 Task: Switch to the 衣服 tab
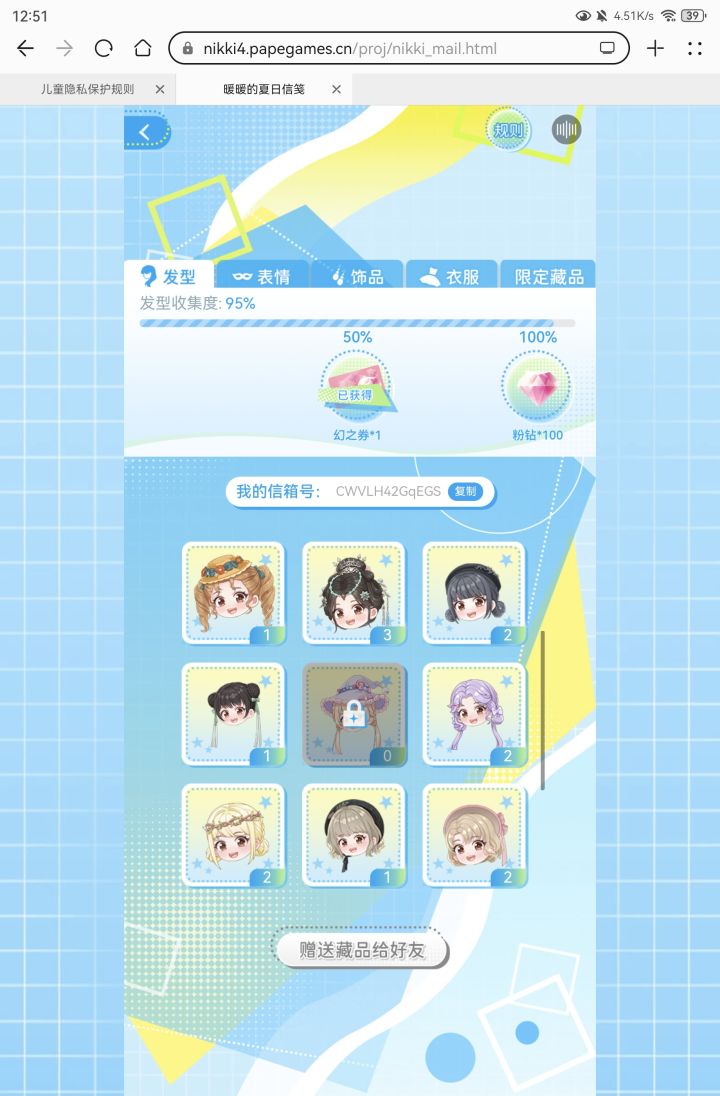(451, 276)
